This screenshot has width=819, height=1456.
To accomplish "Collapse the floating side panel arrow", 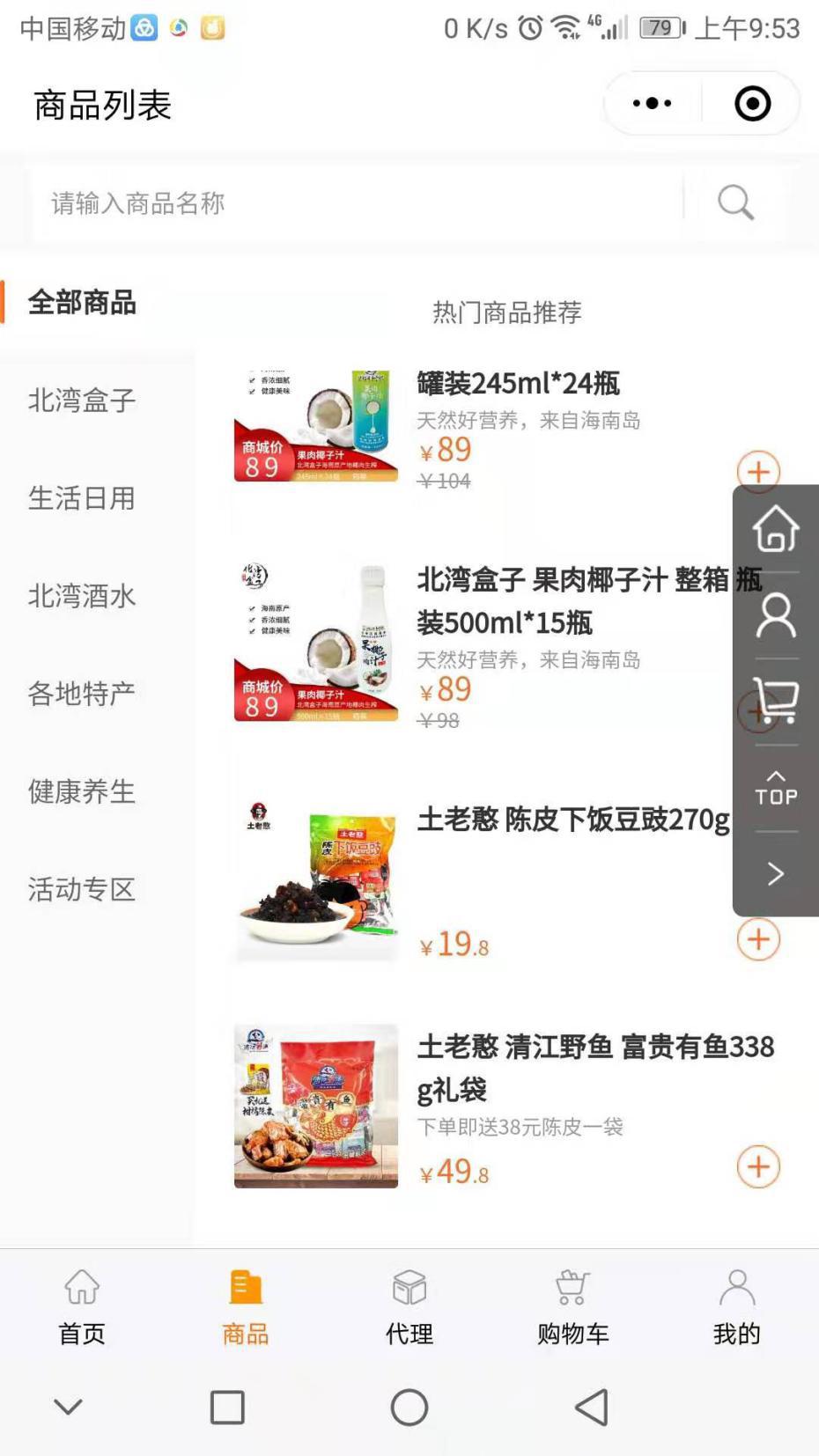I will [x=776, y=873].
